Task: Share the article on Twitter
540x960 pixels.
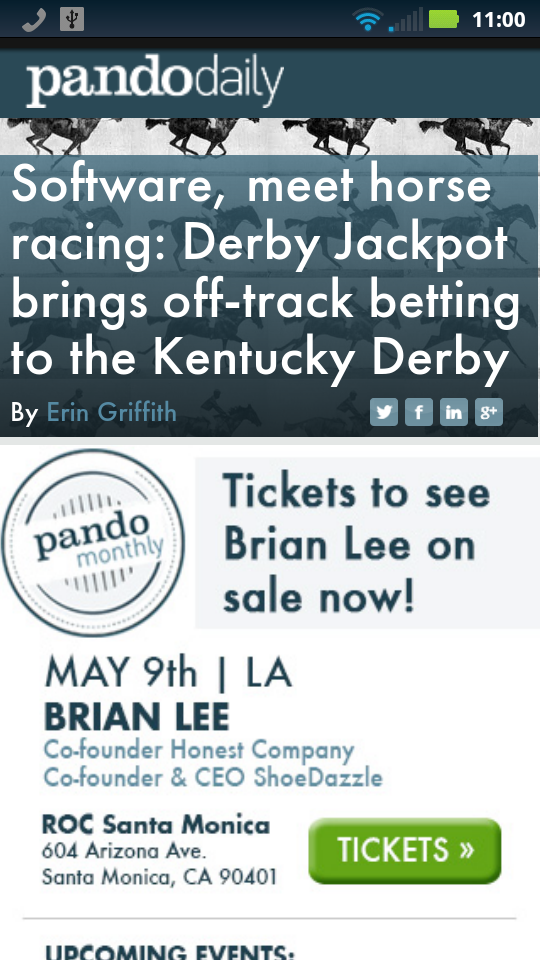Action: [384, 412]
